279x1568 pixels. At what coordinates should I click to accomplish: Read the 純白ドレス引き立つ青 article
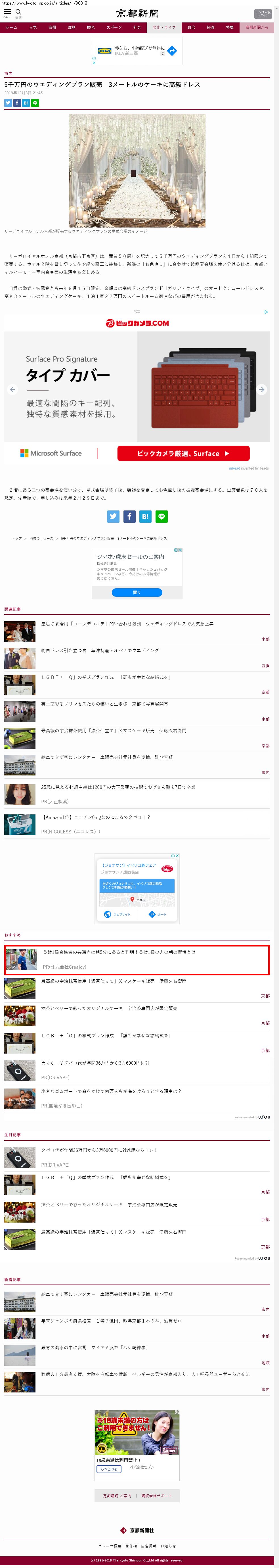pyautogui.click(x=100, y=651)
